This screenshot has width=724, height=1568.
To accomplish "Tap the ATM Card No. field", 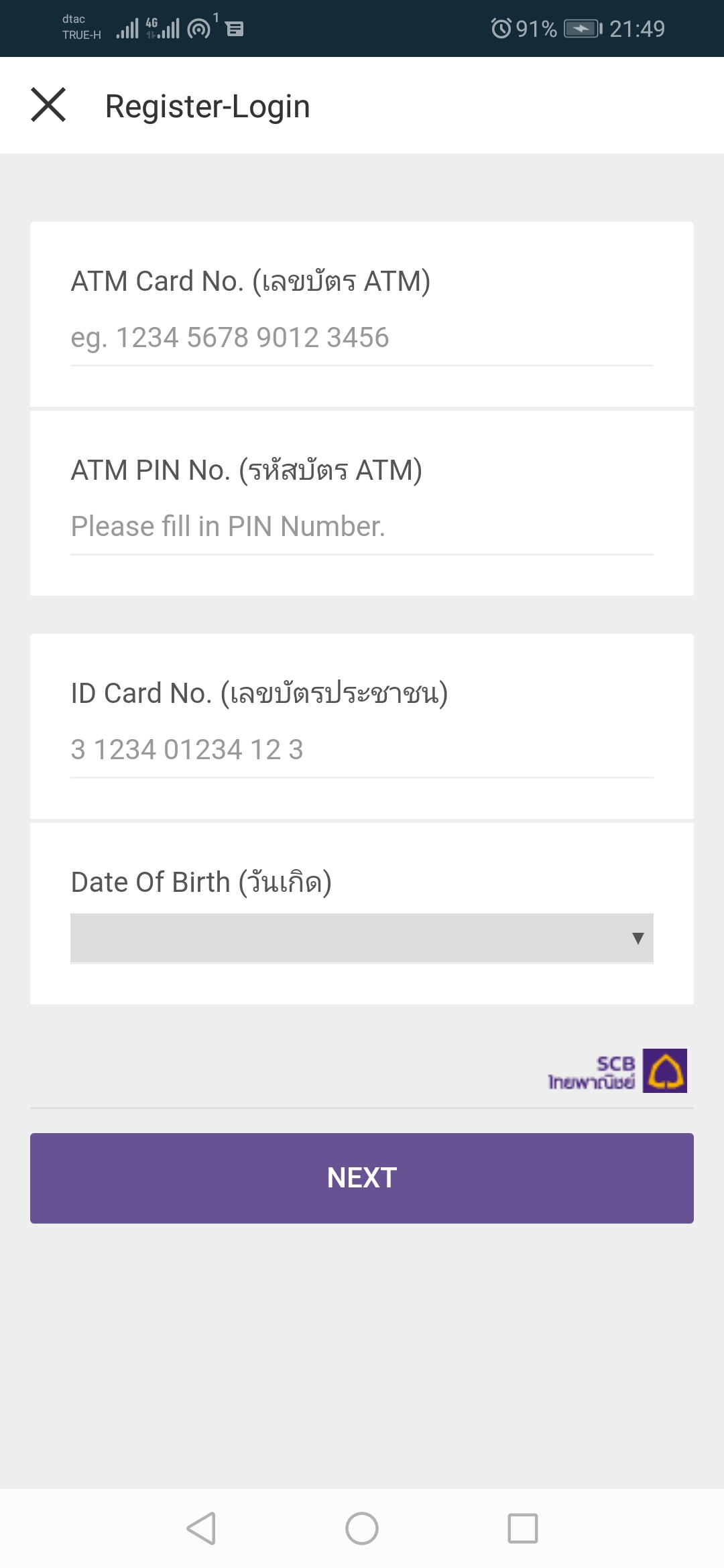I will click(362, 338).
